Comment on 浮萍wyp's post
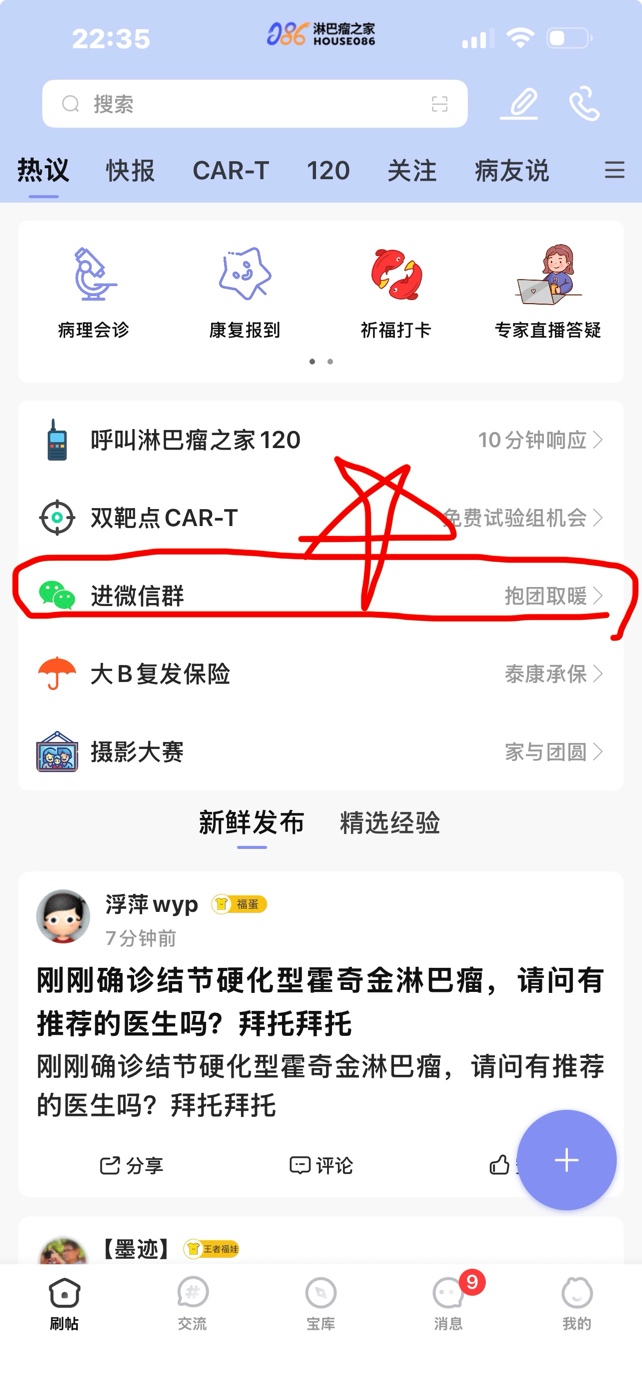The width and height of the screenshot is (642, 1389). [x=321, y=1165]
